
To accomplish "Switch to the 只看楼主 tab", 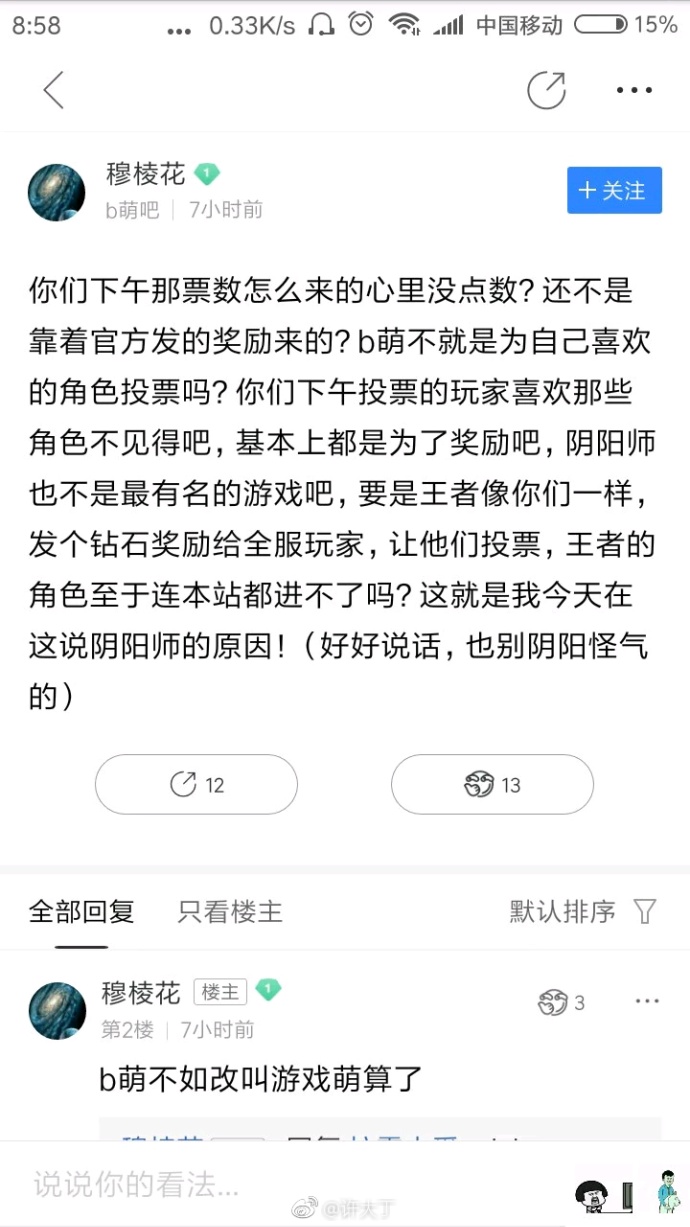I will tap(230, 911).
